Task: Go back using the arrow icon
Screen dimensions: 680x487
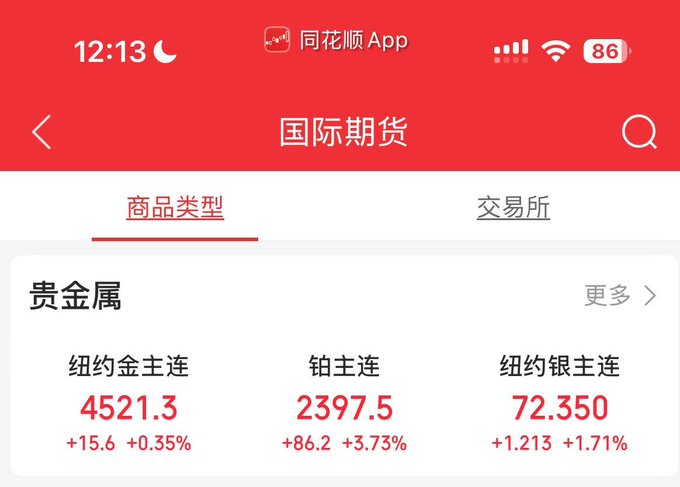Action: pos(41,132)
